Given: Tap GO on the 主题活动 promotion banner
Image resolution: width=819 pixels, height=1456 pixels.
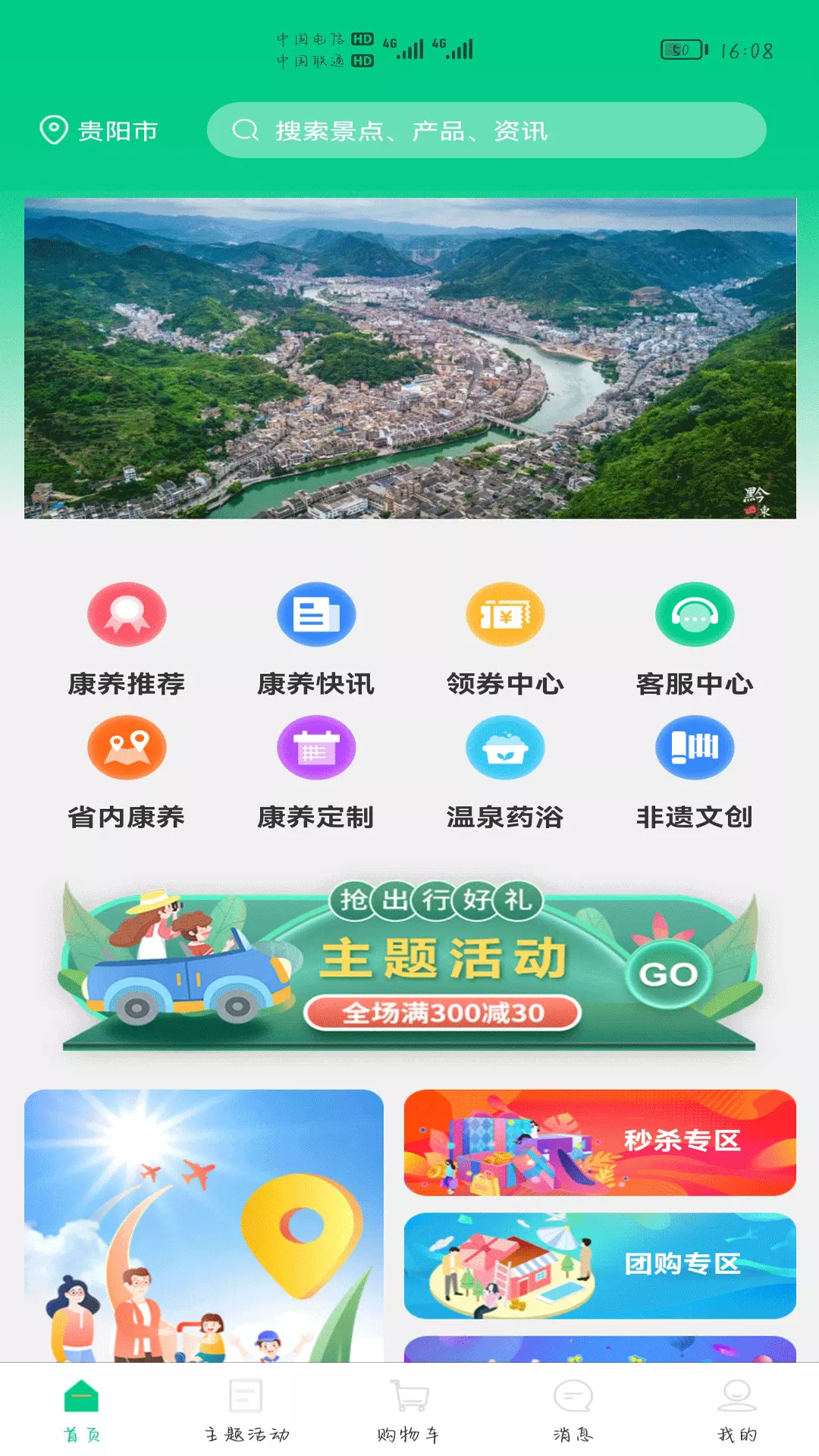Looking at the screenshot, I should (668, 974).
